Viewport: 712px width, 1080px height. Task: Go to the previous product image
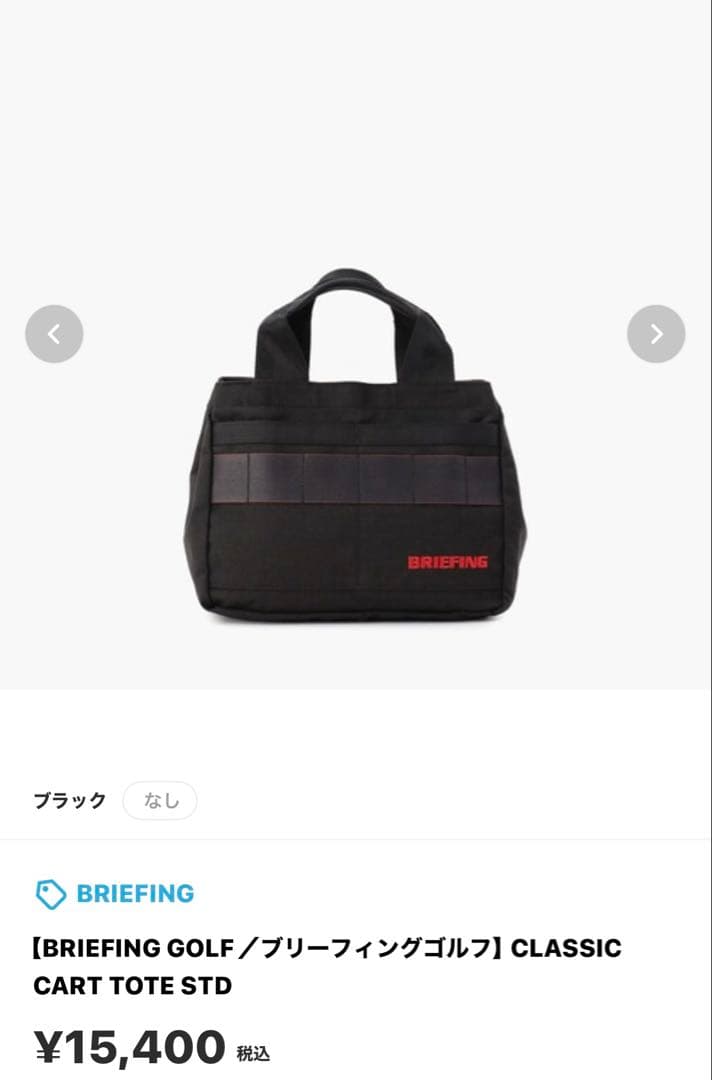pos(54,334)
